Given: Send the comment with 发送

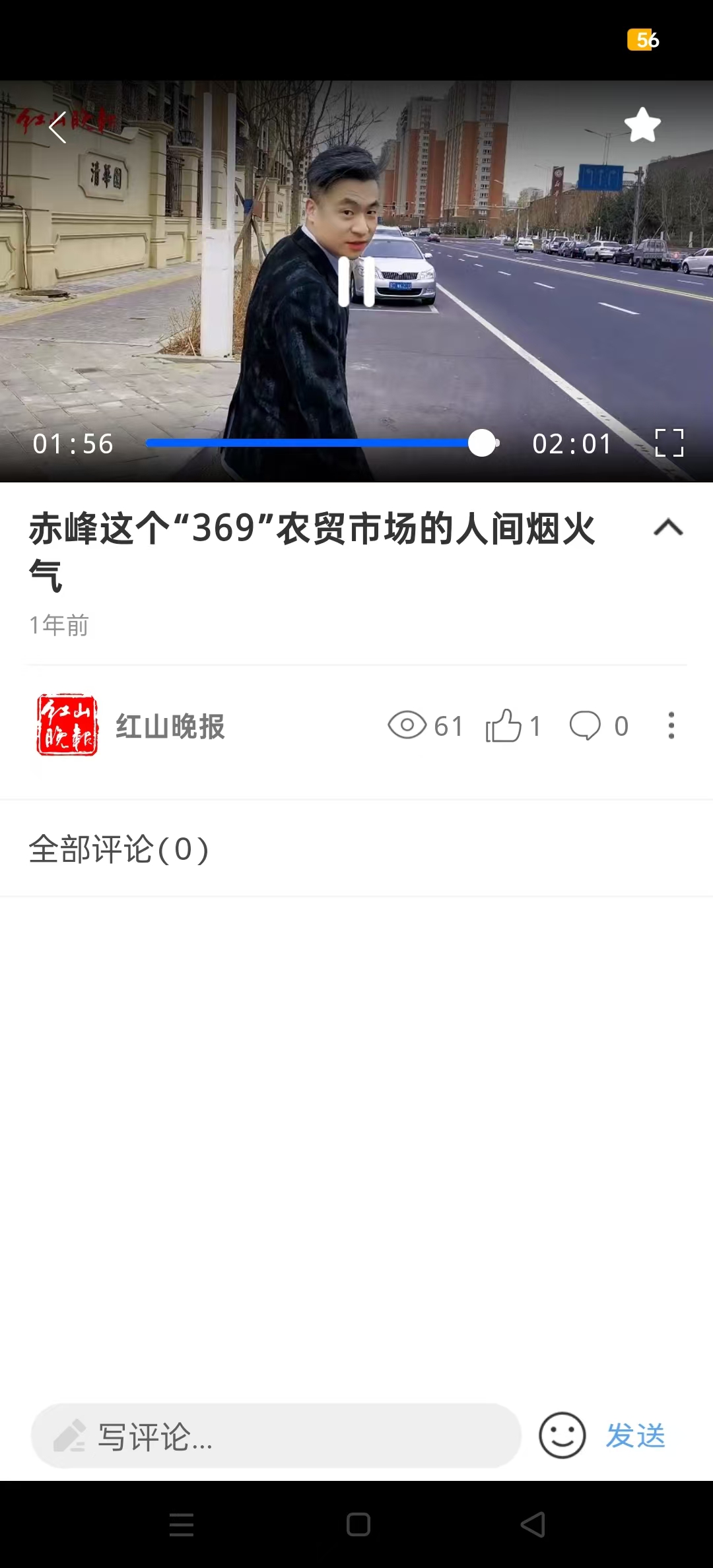Looking at the screenshot, I should tap(635, 1435).
